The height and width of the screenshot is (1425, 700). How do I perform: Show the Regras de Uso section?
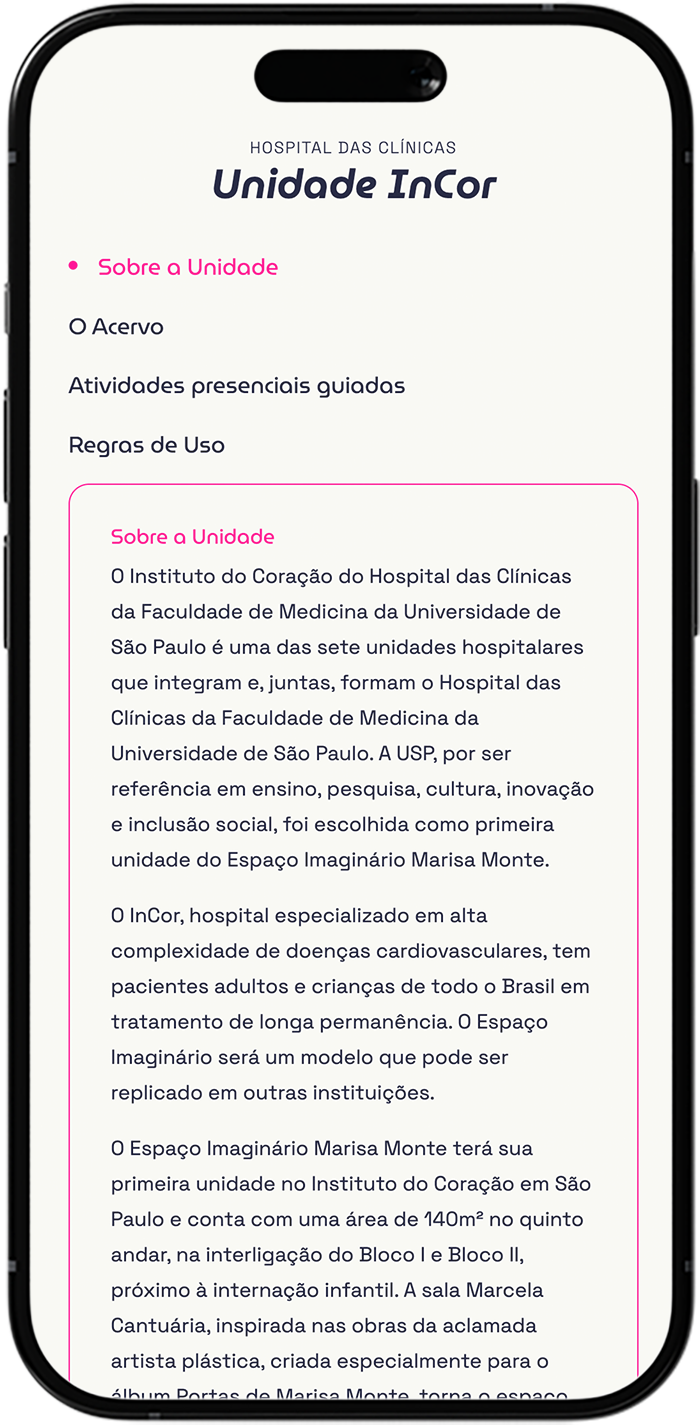click(147, 445)
